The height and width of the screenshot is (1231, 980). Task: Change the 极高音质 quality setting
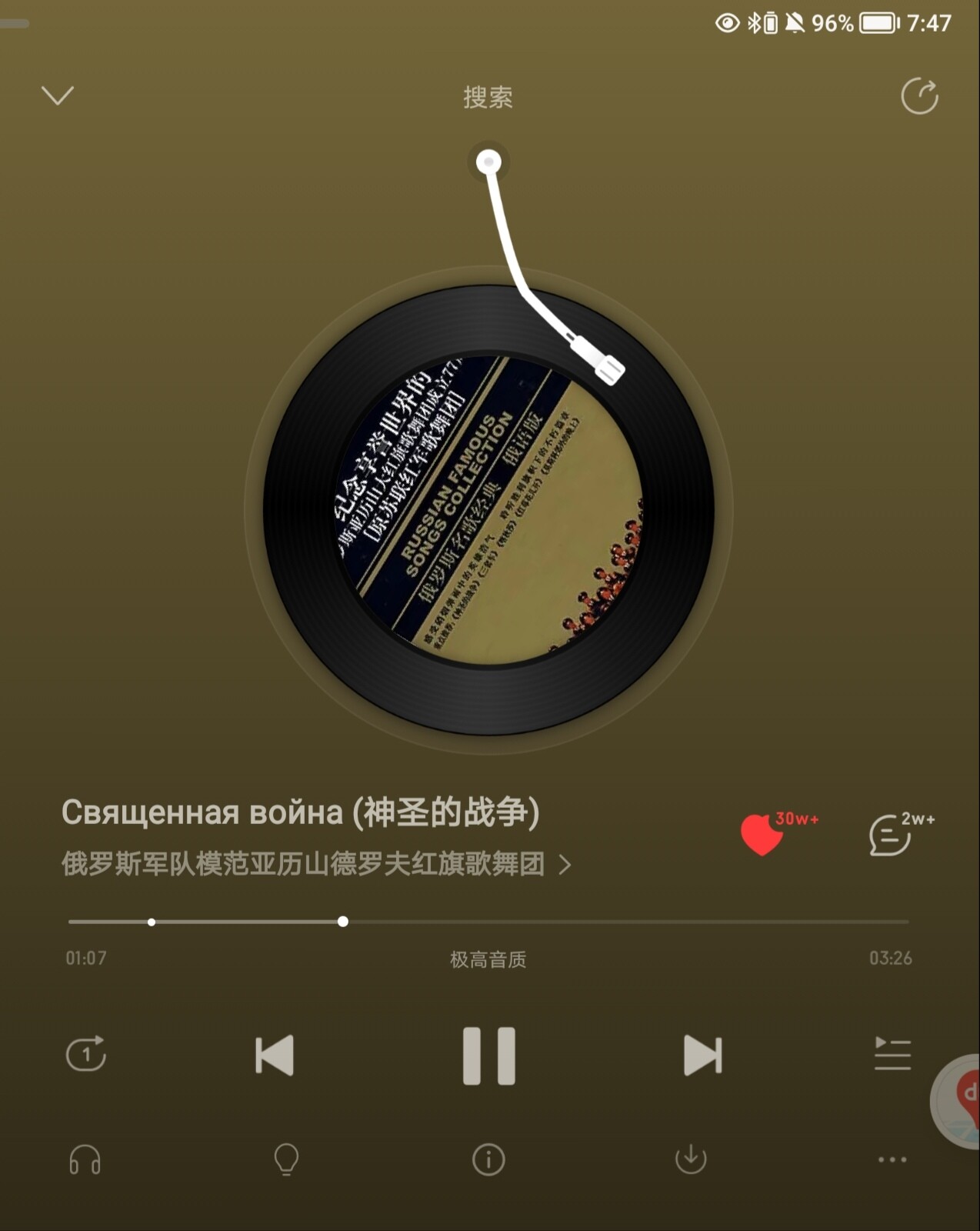[x=488, y=959]
